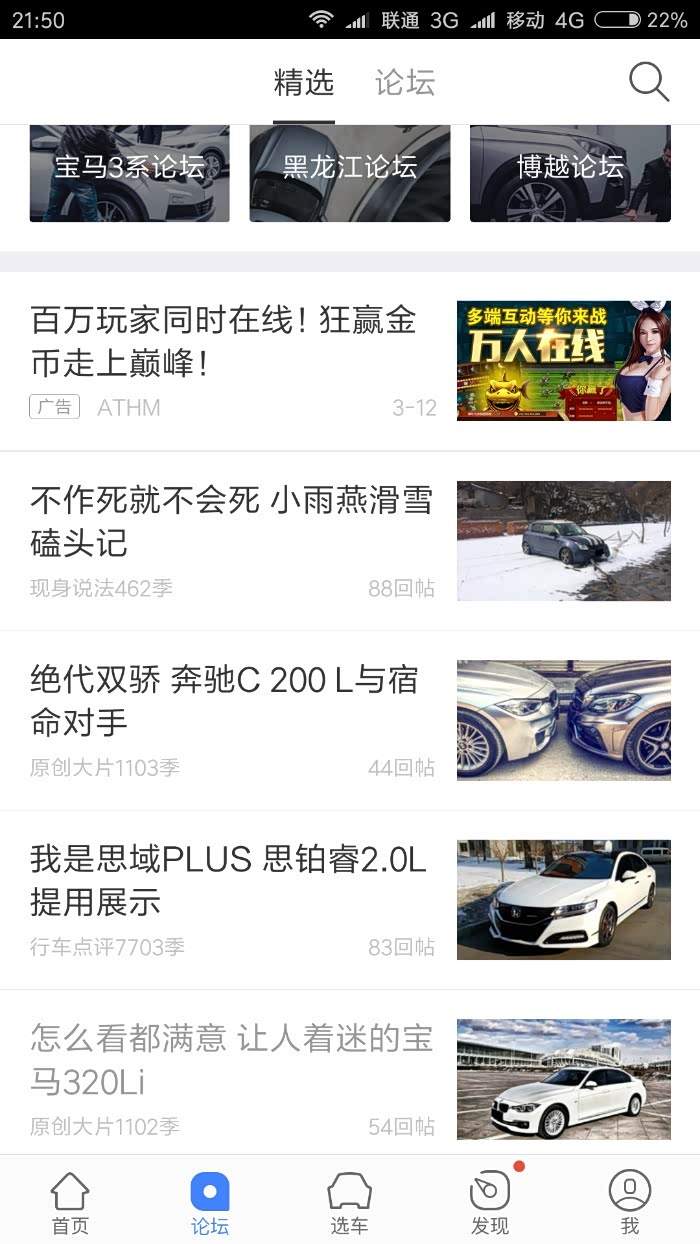This screenshot has height=1244, width=700.
Task: Switch to the 选车 bottom tab
Action: point(350,1203)
